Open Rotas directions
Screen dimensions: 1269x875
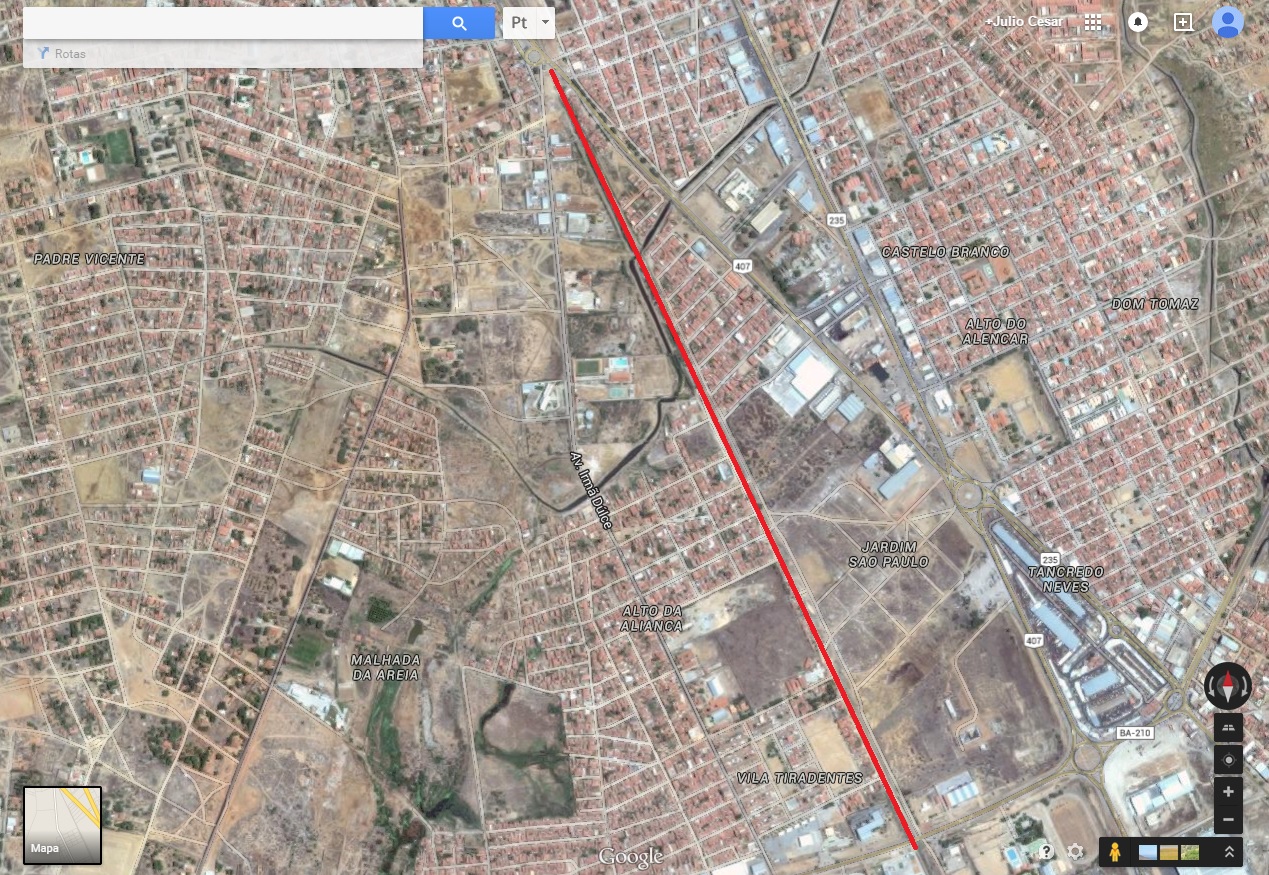tap(62, 54)
